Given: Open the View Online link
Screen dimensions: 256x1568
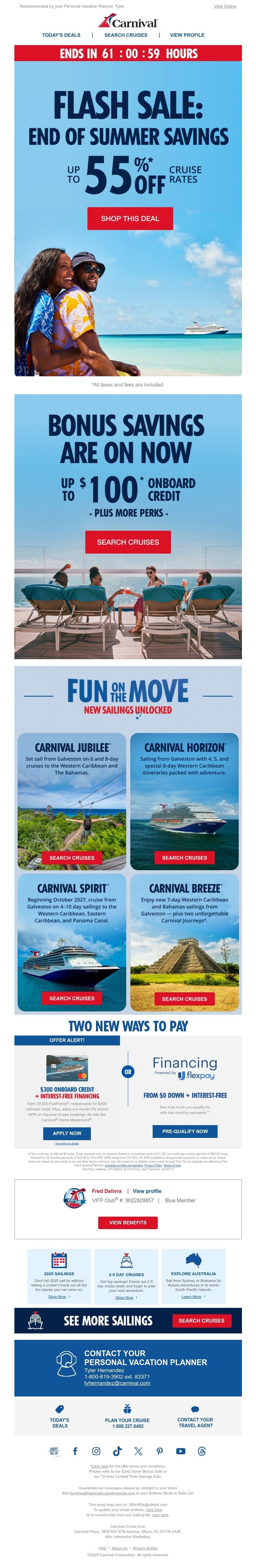Looking at the screenshot, I should pos(224,6).
